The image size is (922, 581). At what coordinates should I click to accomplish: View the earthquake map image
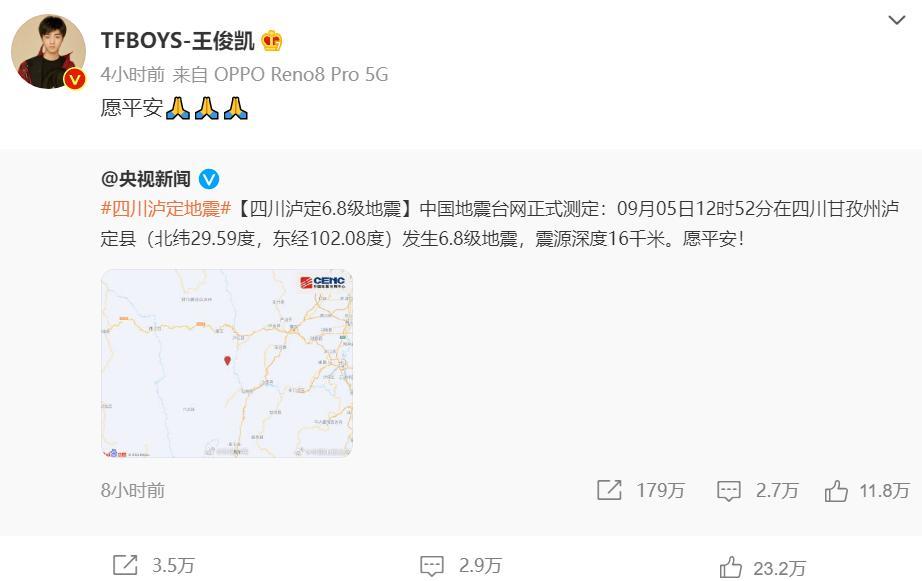click(x=227, y=363)
